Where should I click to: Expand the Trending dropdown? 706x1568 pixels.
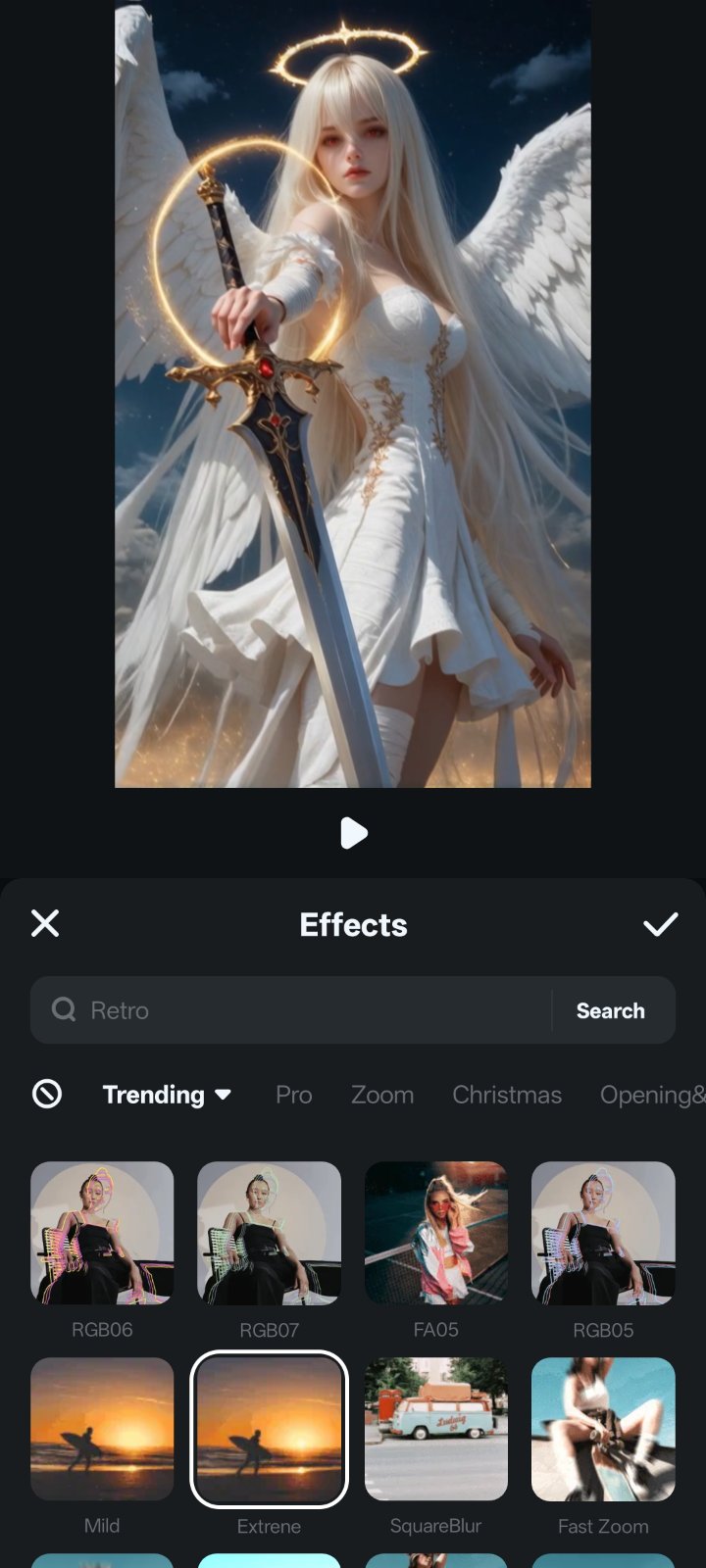[x=167, y=1095]
